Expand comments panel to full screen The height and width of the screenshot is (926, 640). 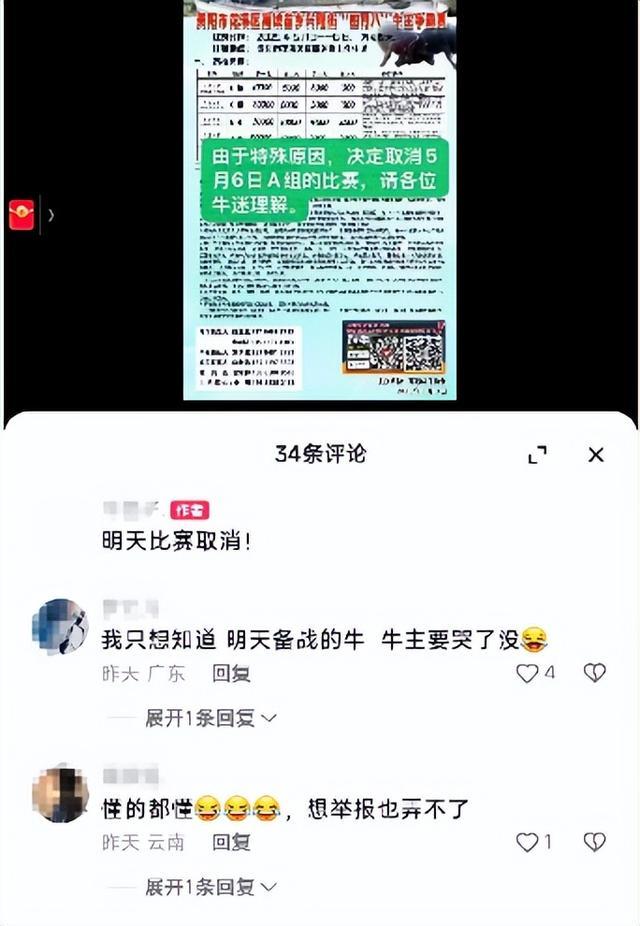tap(537, 455)
